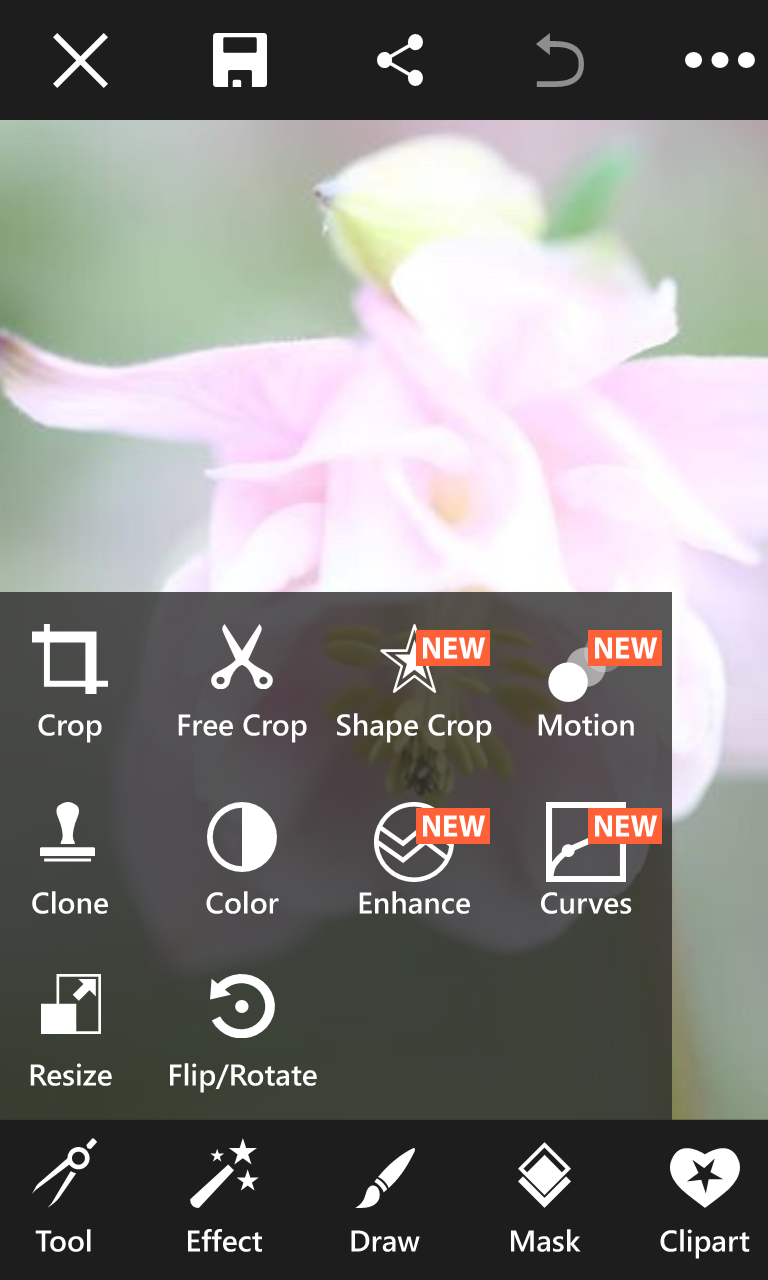This screenshot has width=768, height=1280.
Task: Open the three-dot overflow menu
Action: (719, 61)
